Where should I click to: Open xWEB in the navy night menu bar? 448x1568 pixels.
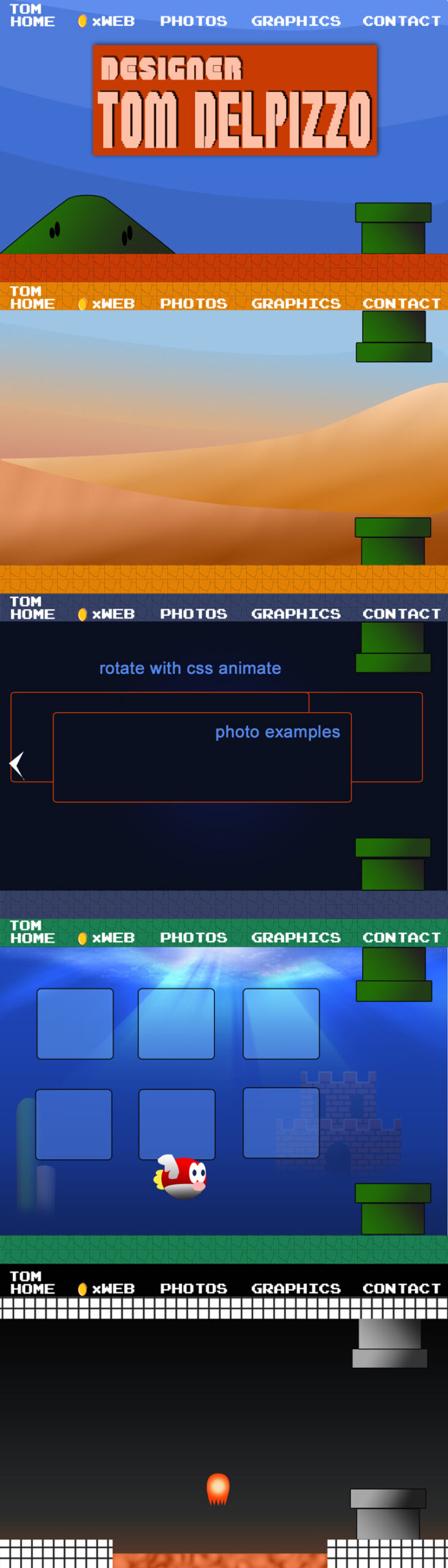coord(113,614)
